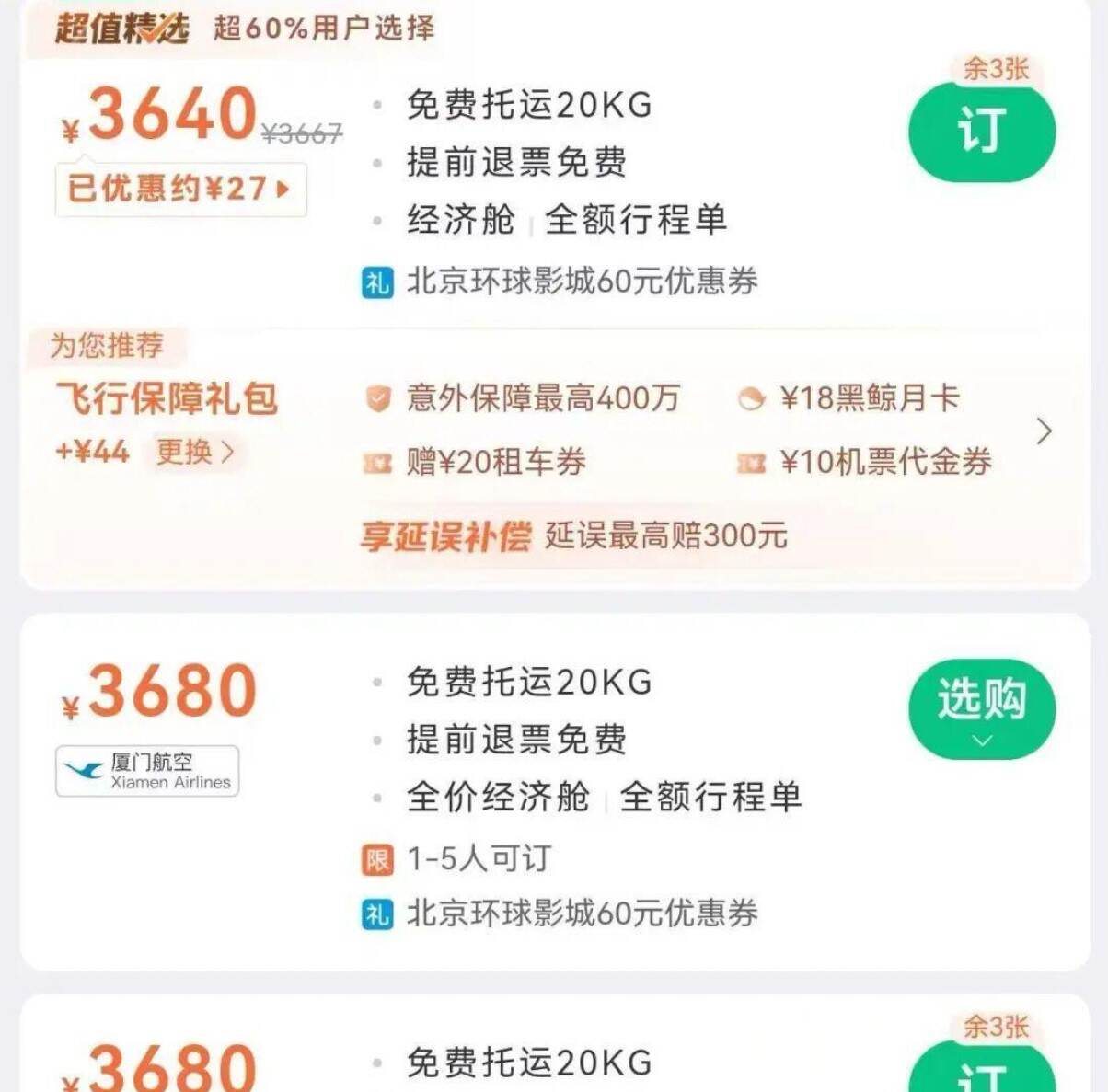1108x1092 pixels.
Task: Tap 更换 to change the insurance package
Action: (x=194, y=452)
